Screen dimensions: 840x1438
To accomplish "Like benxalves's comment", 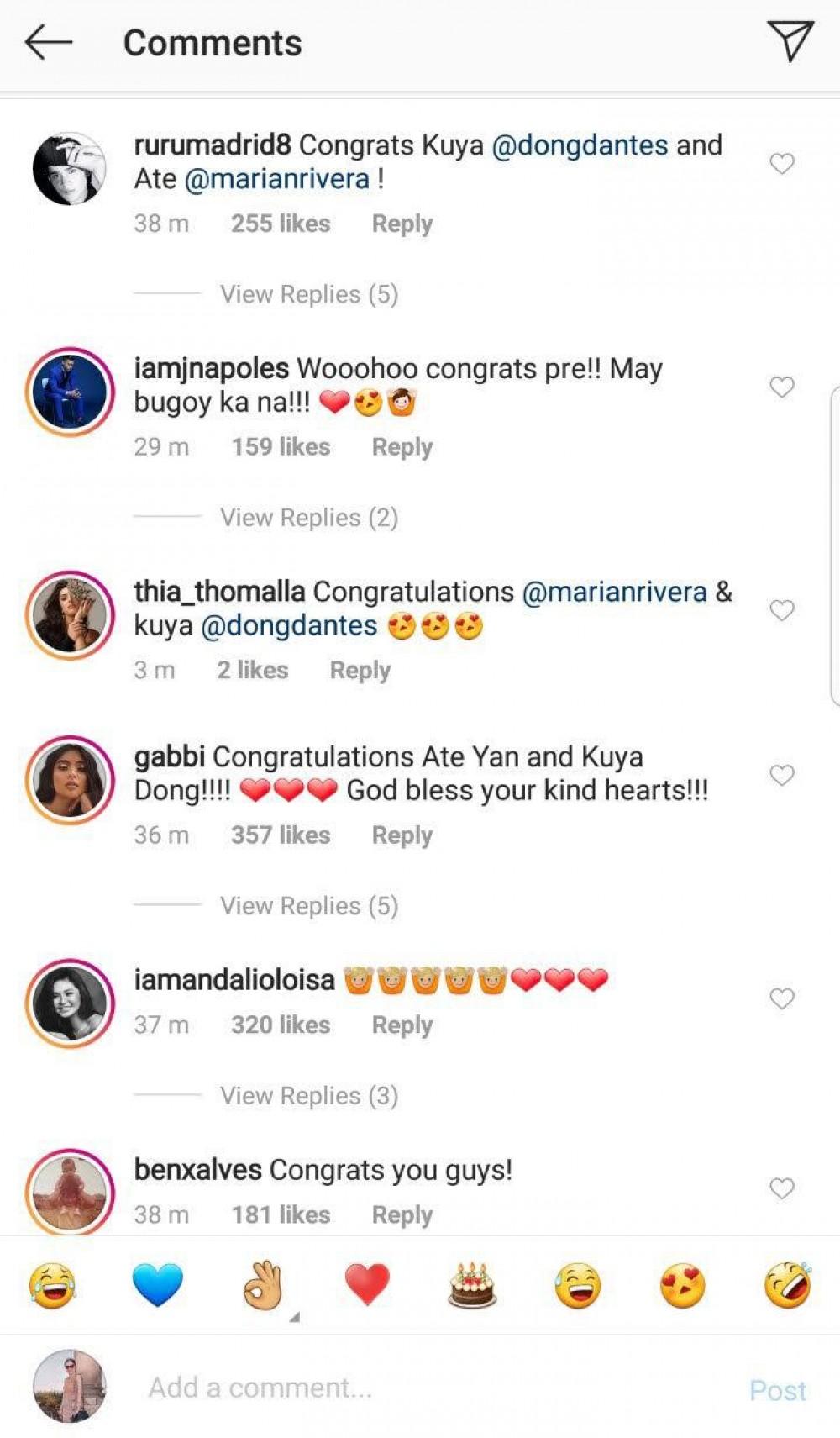I will (x=782, y=1188).
